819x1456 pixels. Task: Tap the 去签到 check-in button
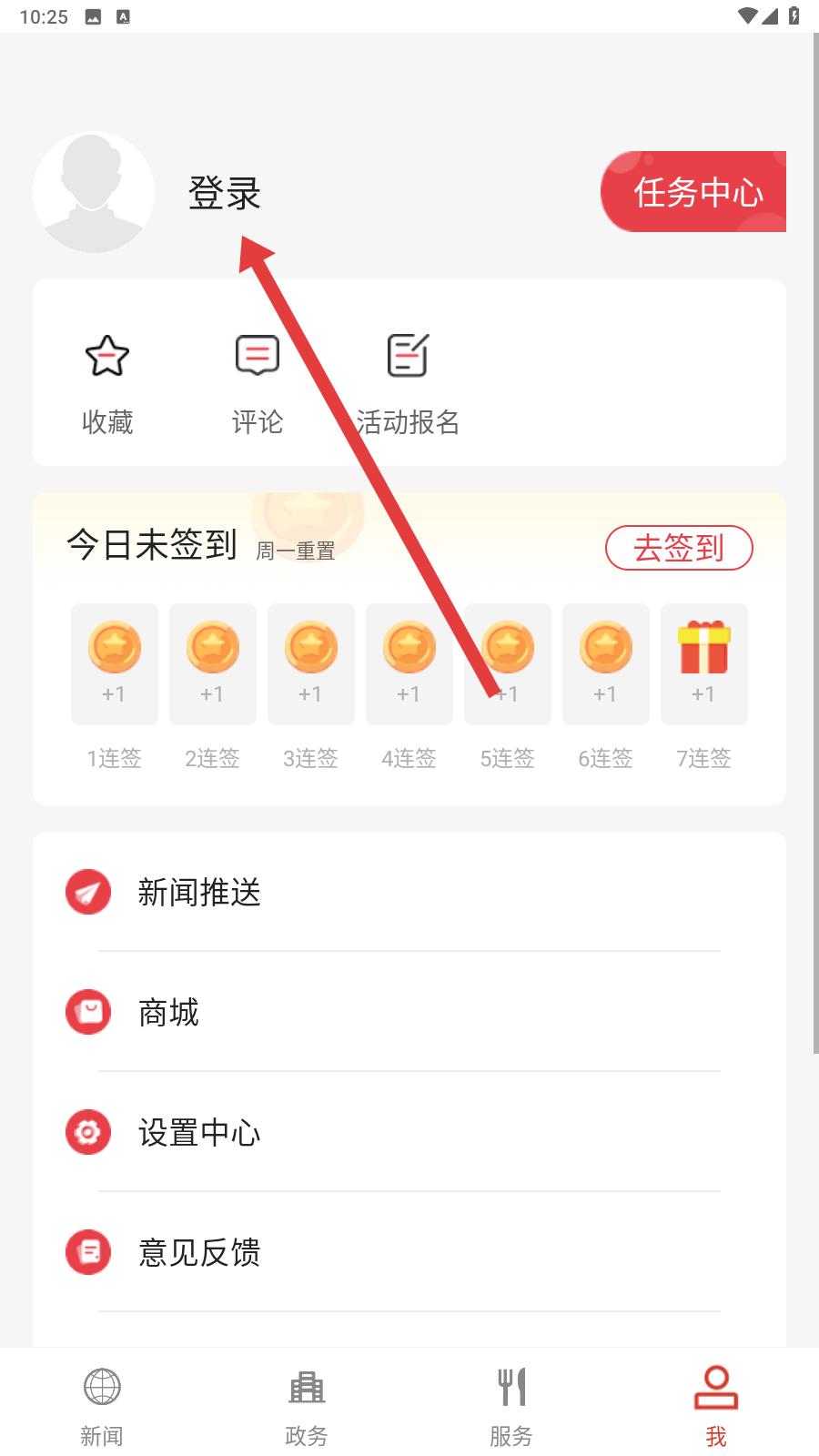(x=679, y=548)
